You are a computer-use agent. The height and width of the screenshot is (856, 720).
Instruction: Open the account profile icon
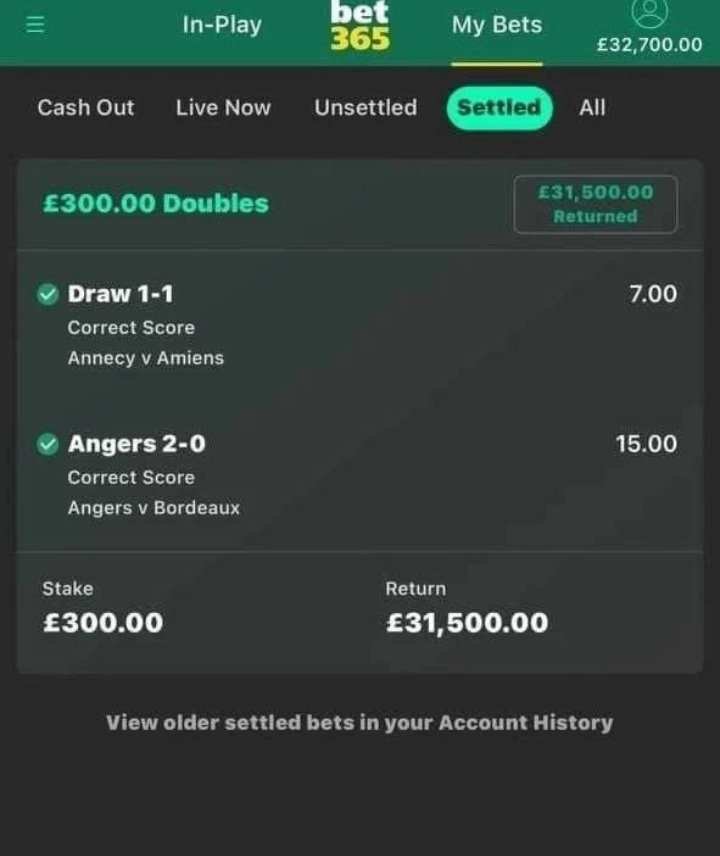[650, 13]
